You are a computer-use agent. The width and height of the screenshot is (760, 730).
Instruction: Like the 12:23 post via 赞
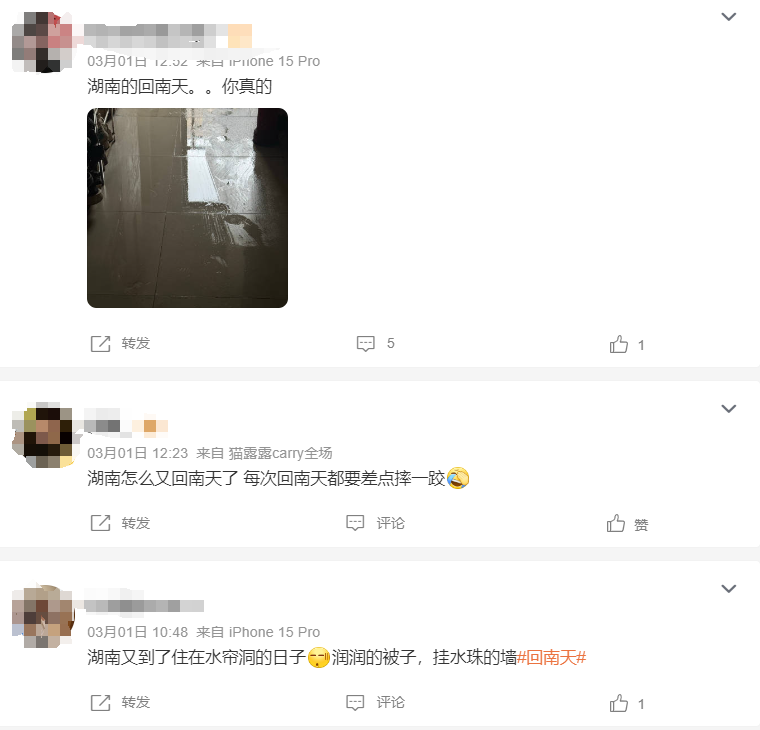(x=627, y=524)
